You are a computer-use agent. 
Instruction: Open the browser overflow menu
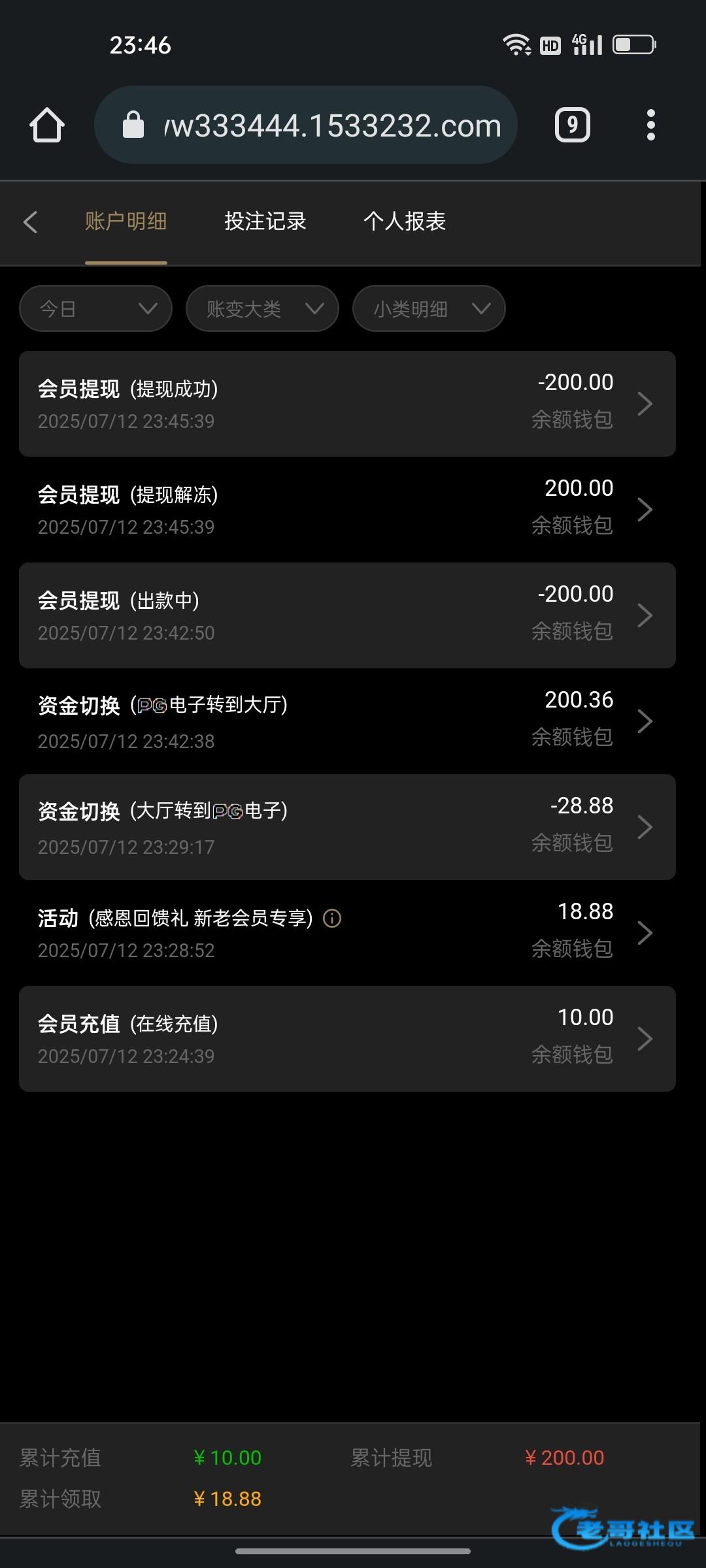650,125
